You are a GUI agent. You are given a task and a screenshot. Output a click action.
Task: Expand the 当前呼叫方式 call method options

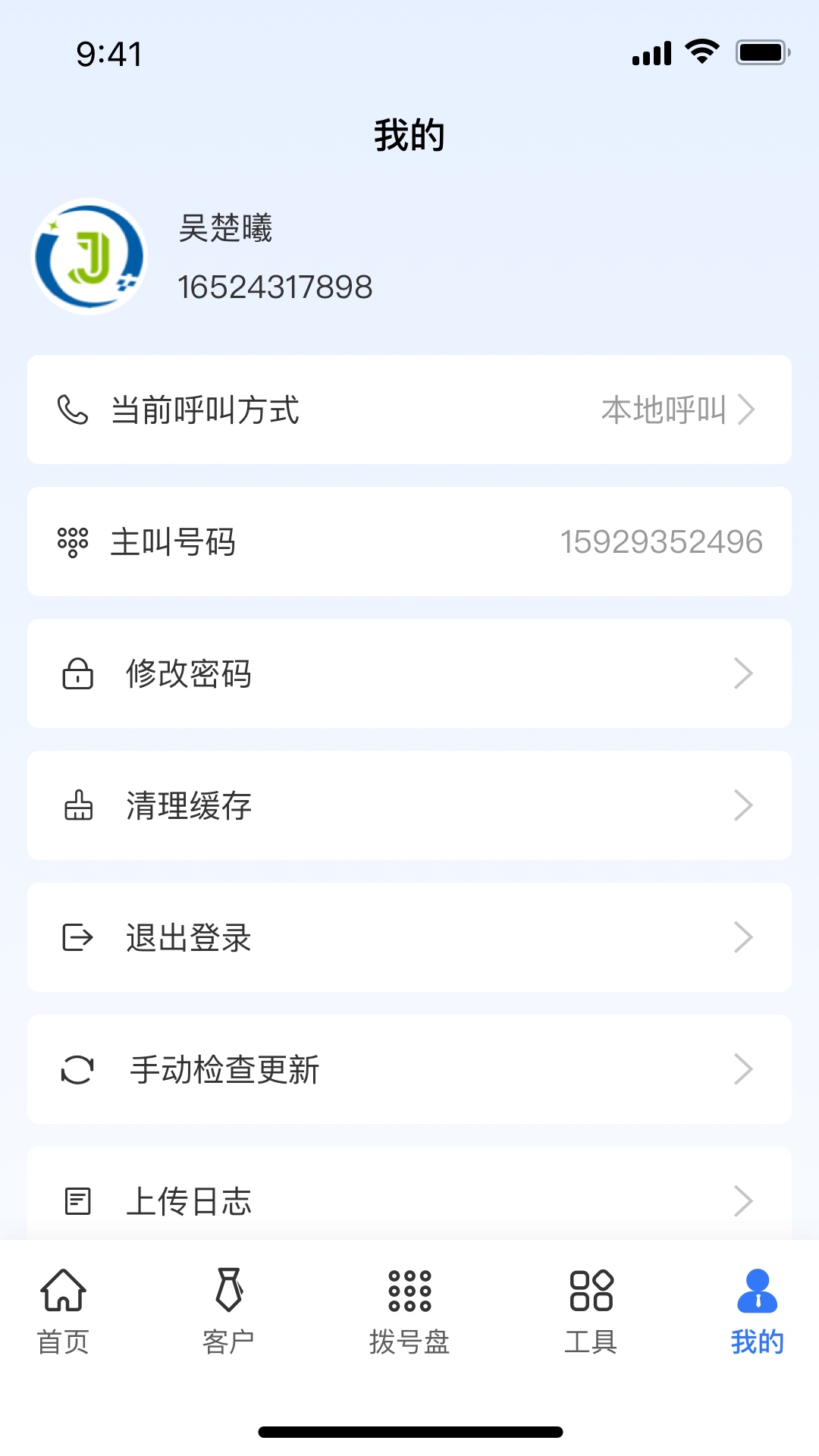(x=409, y=409)
